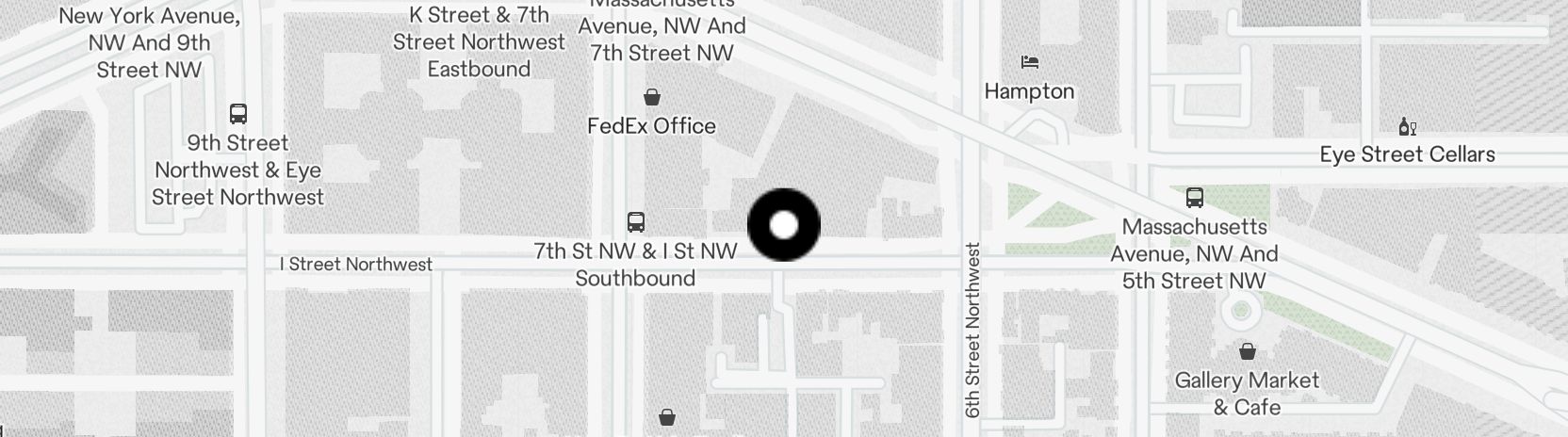This screenshot has width=1568, height=437.
Task: Select 9th Street Northwest & Eye Street bus stop
Action: [x=238, y=115]
